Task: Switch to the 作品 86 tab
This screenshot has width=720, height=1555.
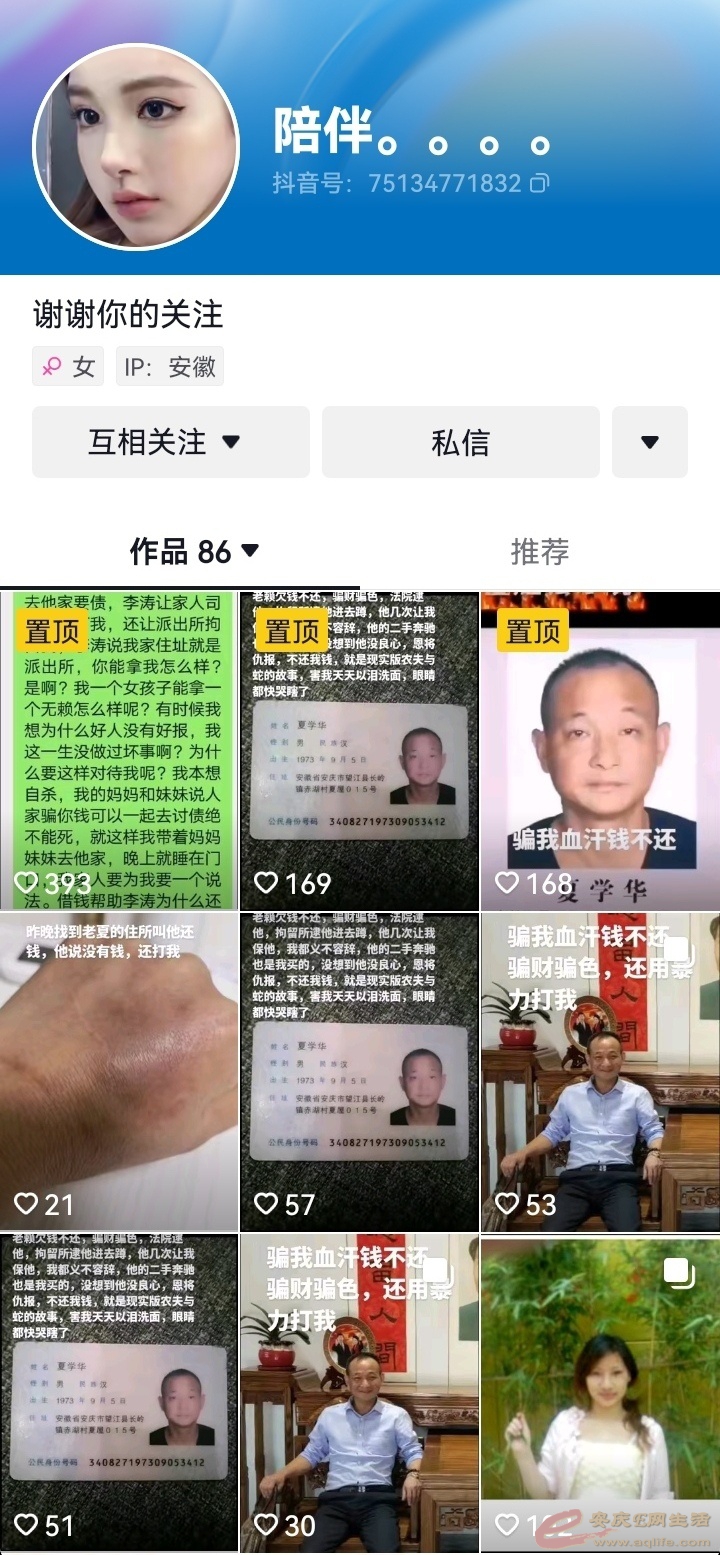Action: coord(195,551)
